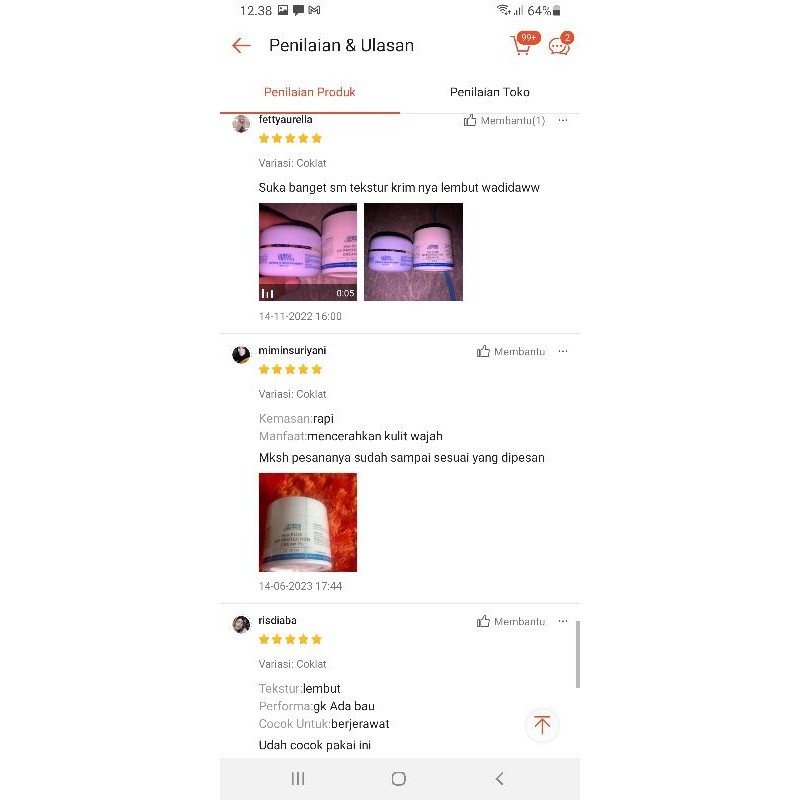The height and width of the screenshot is (800, 800).
Task: Open chat messages icon
Action: [x=559, y=46]
